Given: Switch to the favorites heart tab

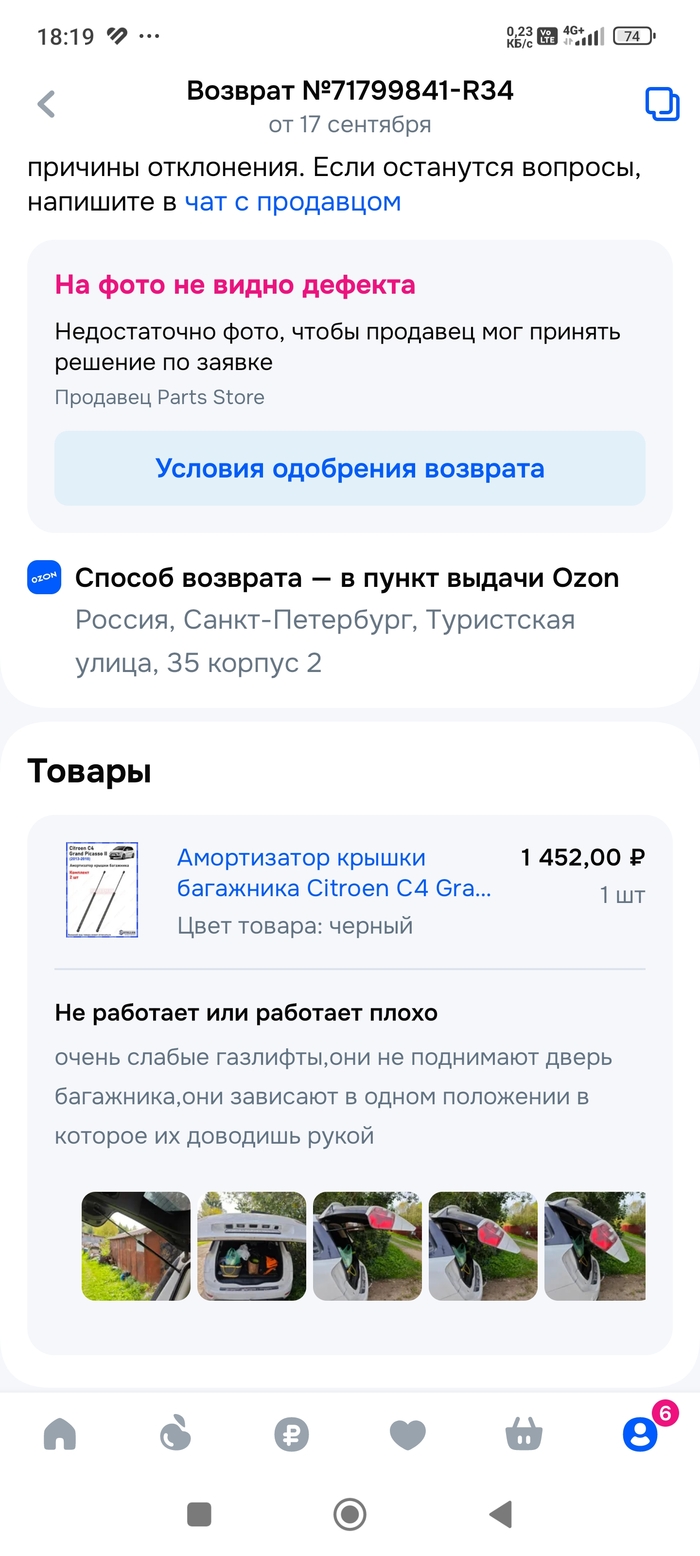Looking at the screenshot, I should (x=408, y=1435).
